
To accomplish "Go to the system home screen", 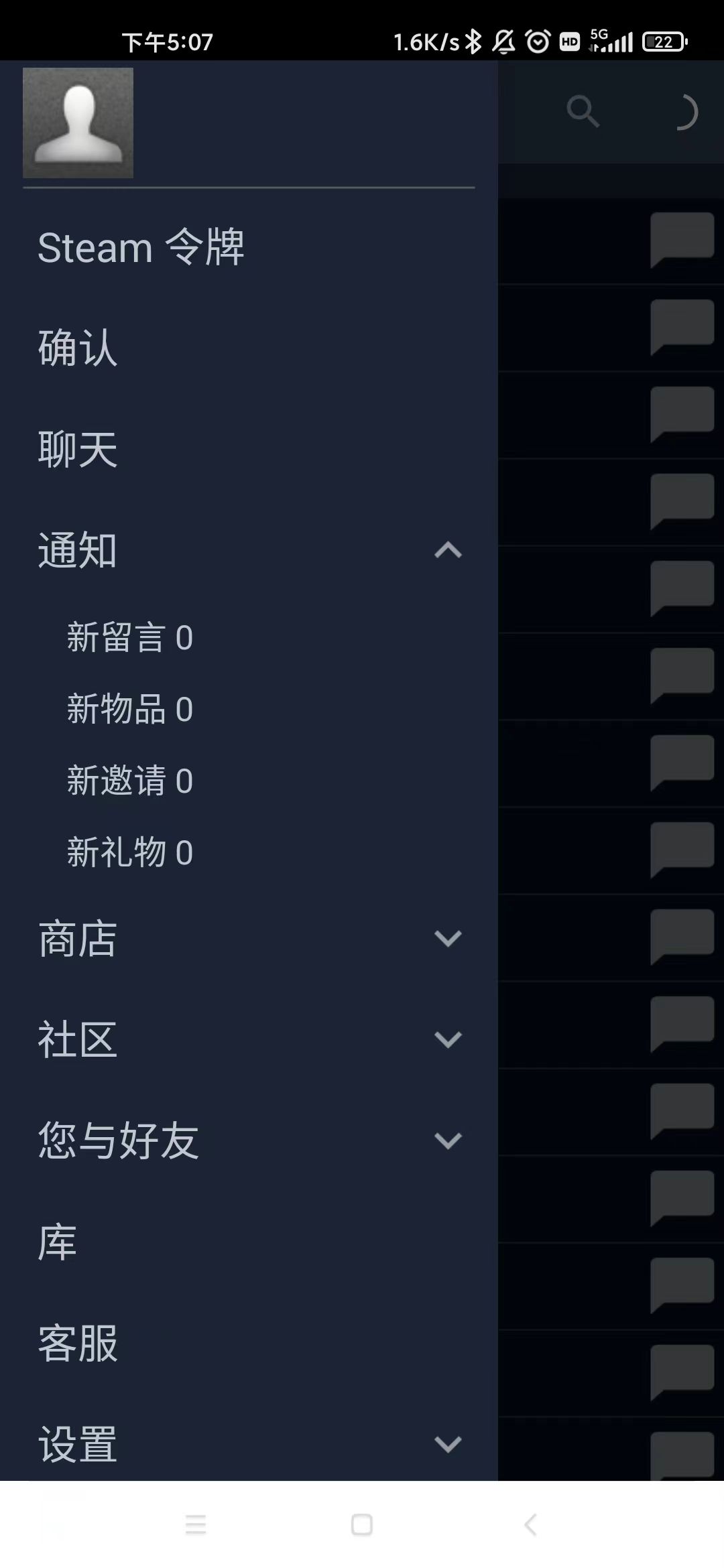I will [x=362, y=1524].
